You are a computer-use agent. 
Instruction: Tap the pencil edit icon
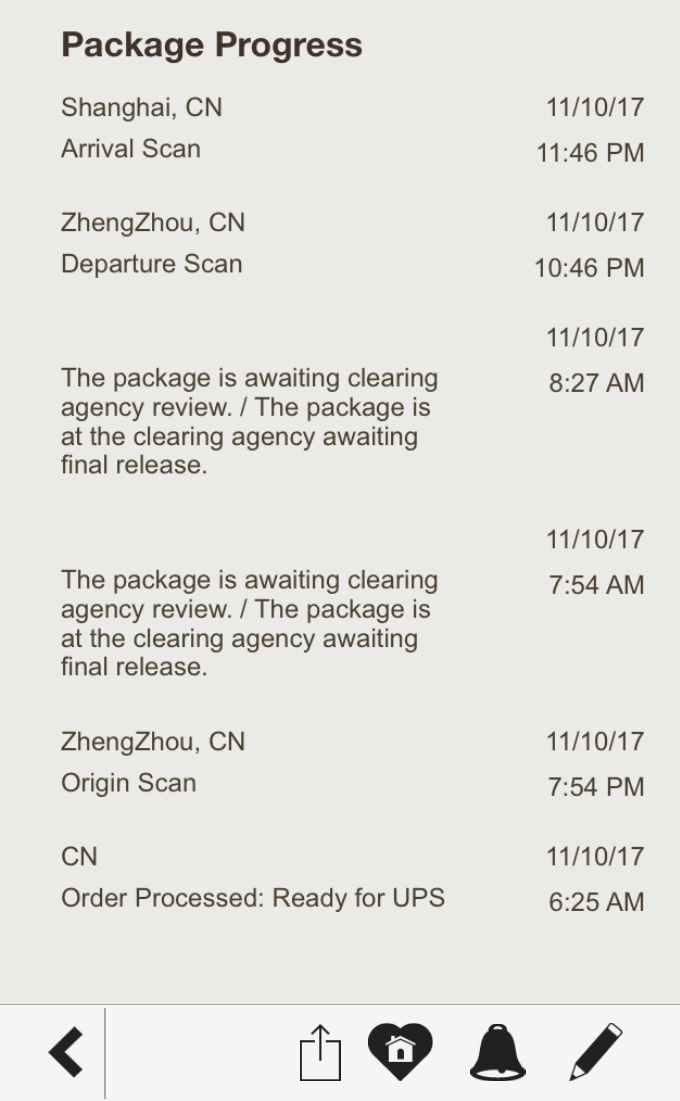tap(596, 1051)
